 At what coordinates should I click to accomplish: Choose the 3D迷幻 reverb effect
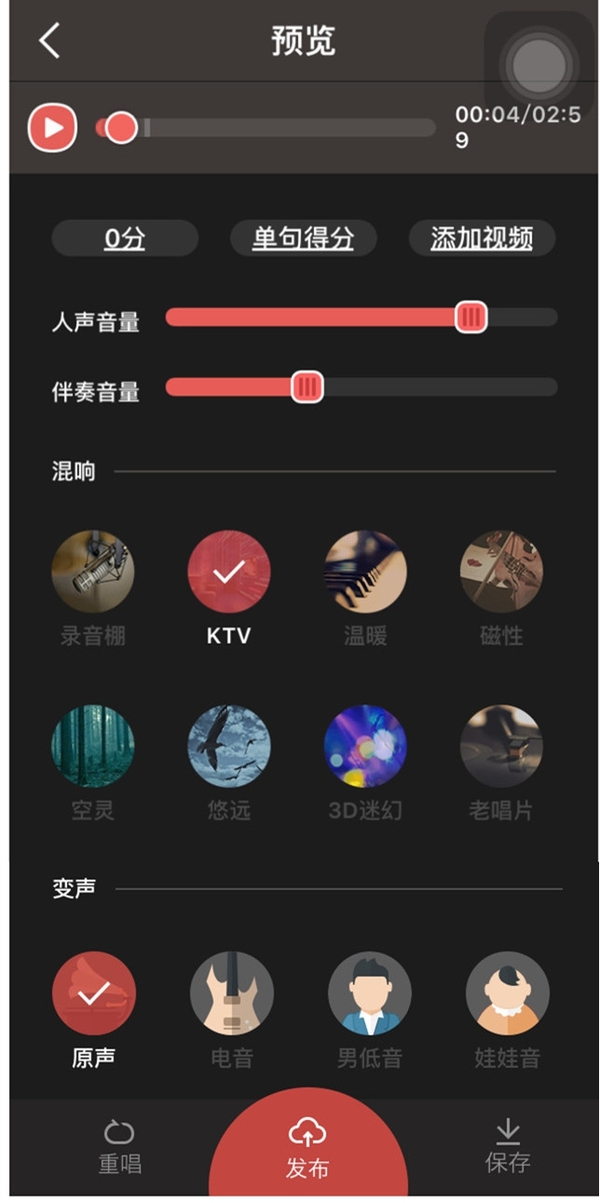pyautogui.click(x=365, y=747)
